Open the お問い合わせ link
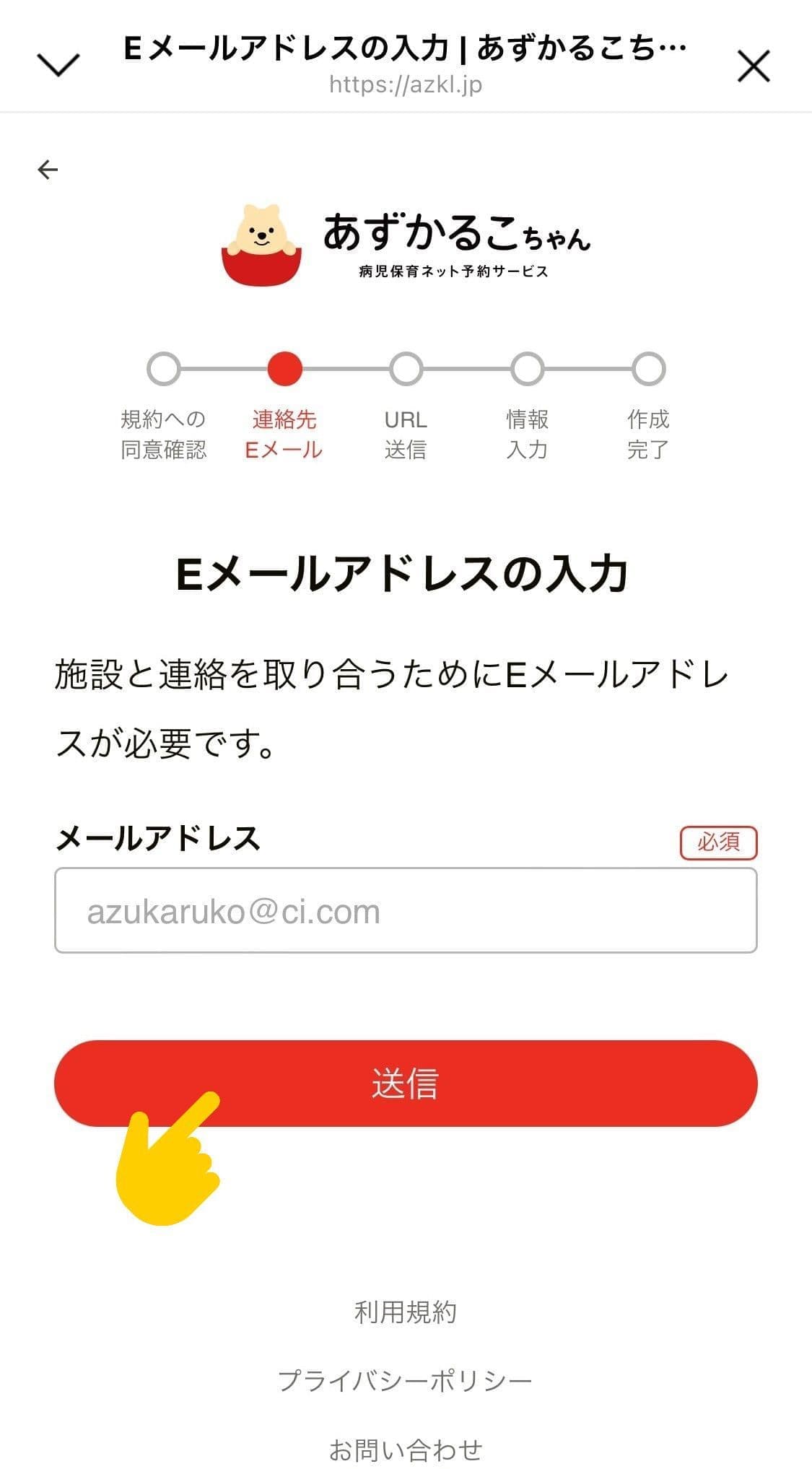Screen dimensions: 812x1469 (x=406, y=1449)
